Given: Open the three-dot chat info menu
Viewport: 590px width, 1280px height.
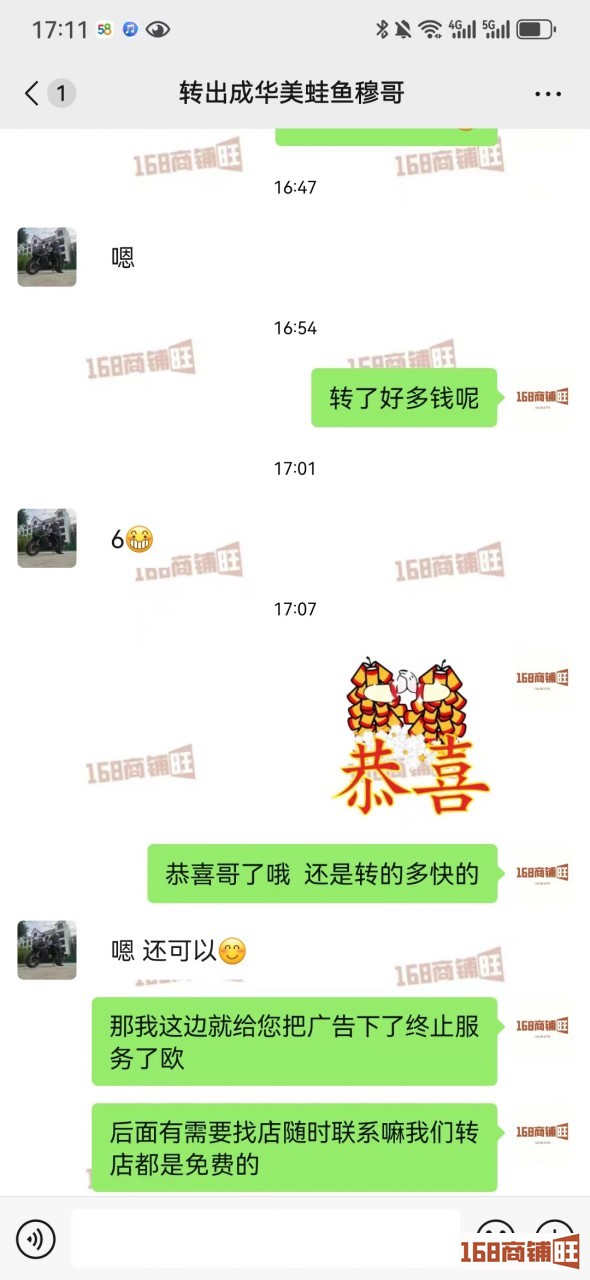Looking at the screenshot, I should click(548, 94).
